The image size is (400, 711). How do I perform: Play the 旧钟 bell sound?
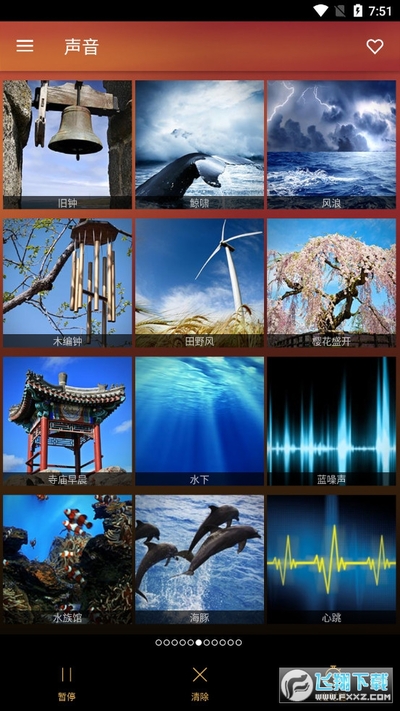pyautogui.click(x=67, y=145)
